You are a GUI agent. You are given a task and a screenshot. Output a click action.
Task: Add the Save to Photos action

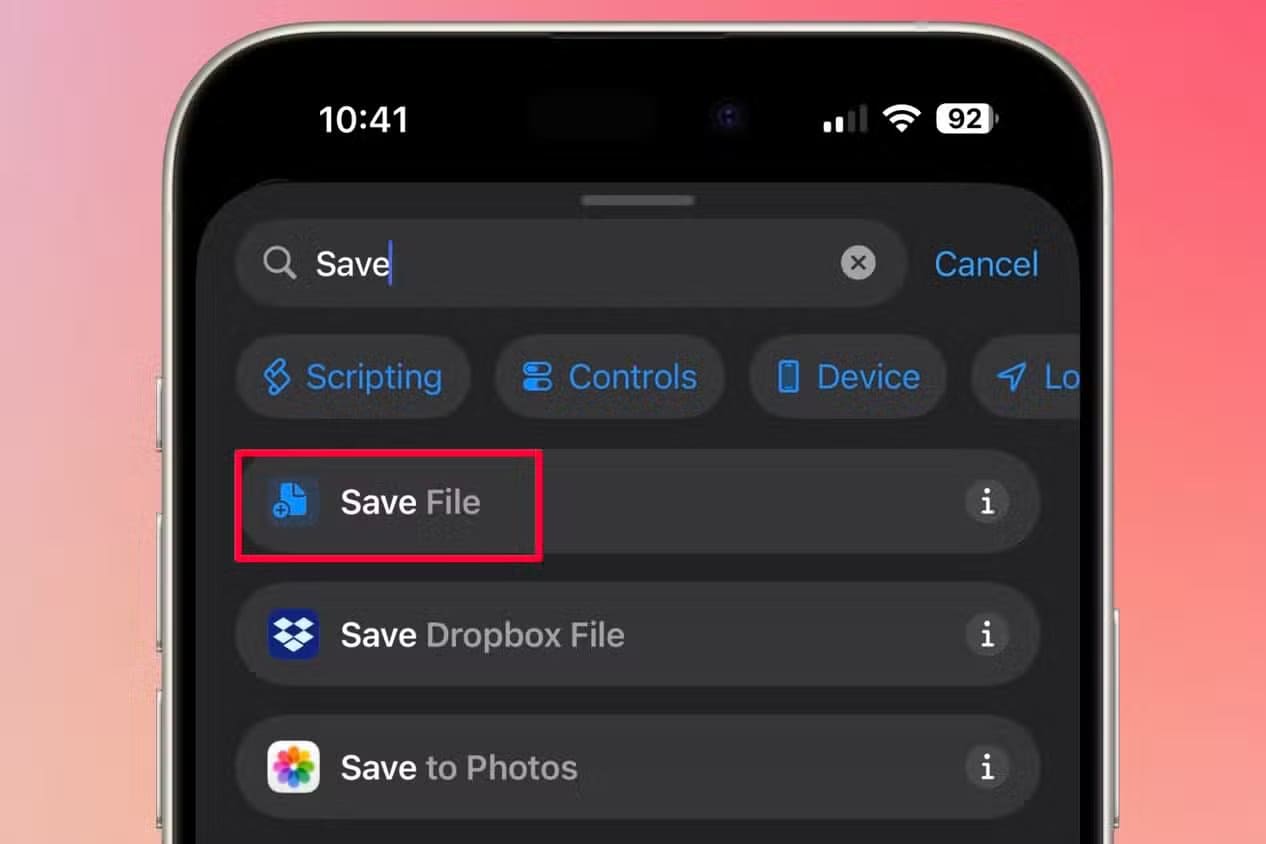click(458, 768)
